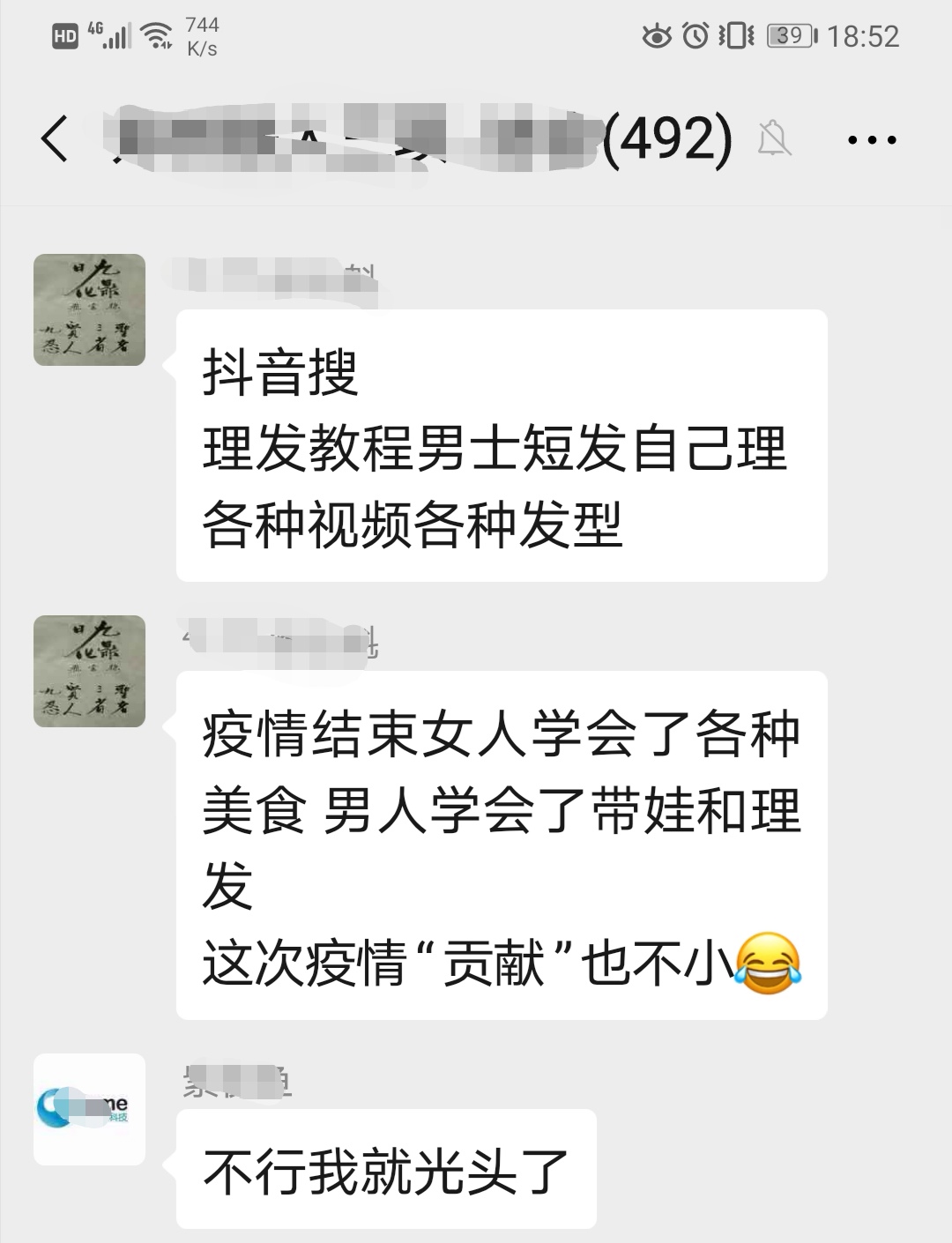Go back from the group chat

[x=55, y=139]
